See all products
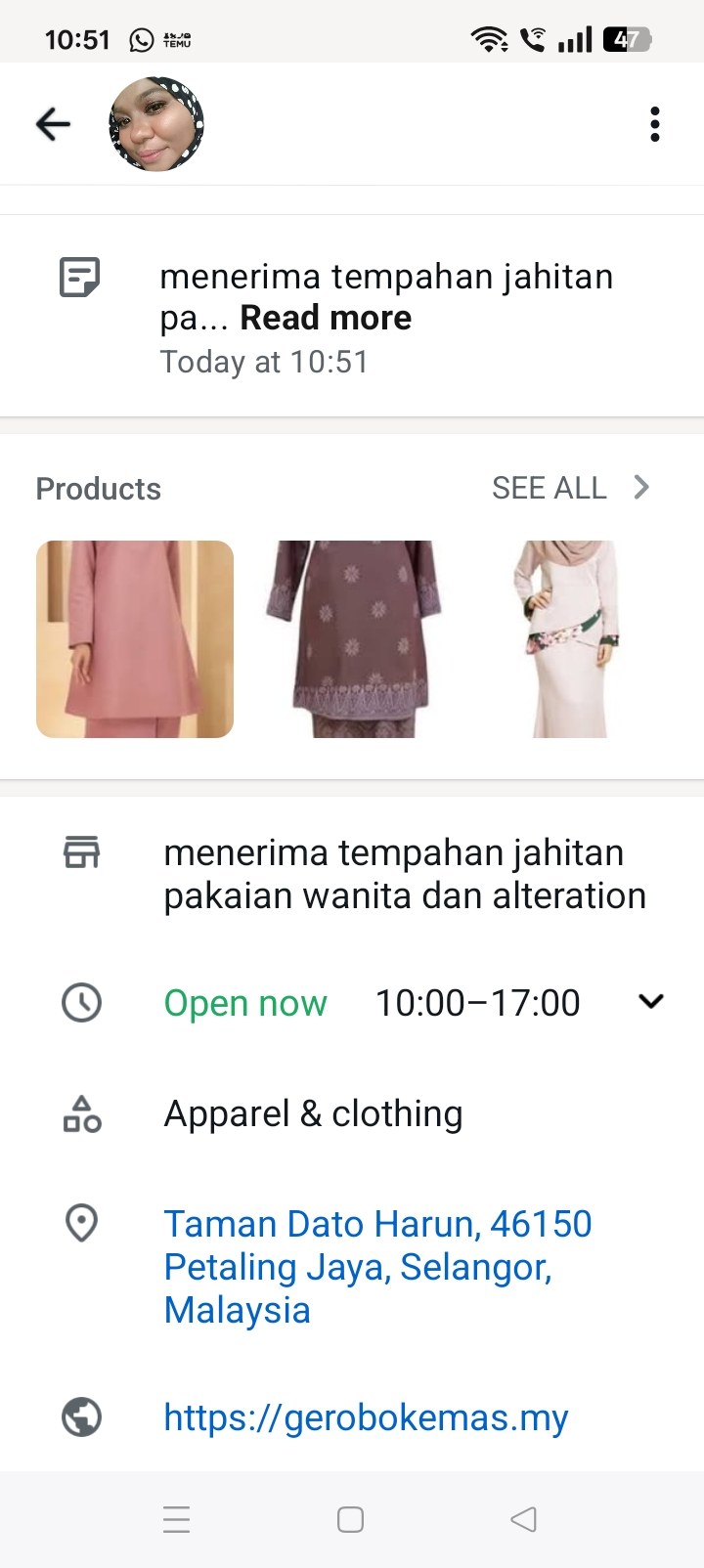The height and width of the screenshot is (1568, 704). click(x=570, y=488)
